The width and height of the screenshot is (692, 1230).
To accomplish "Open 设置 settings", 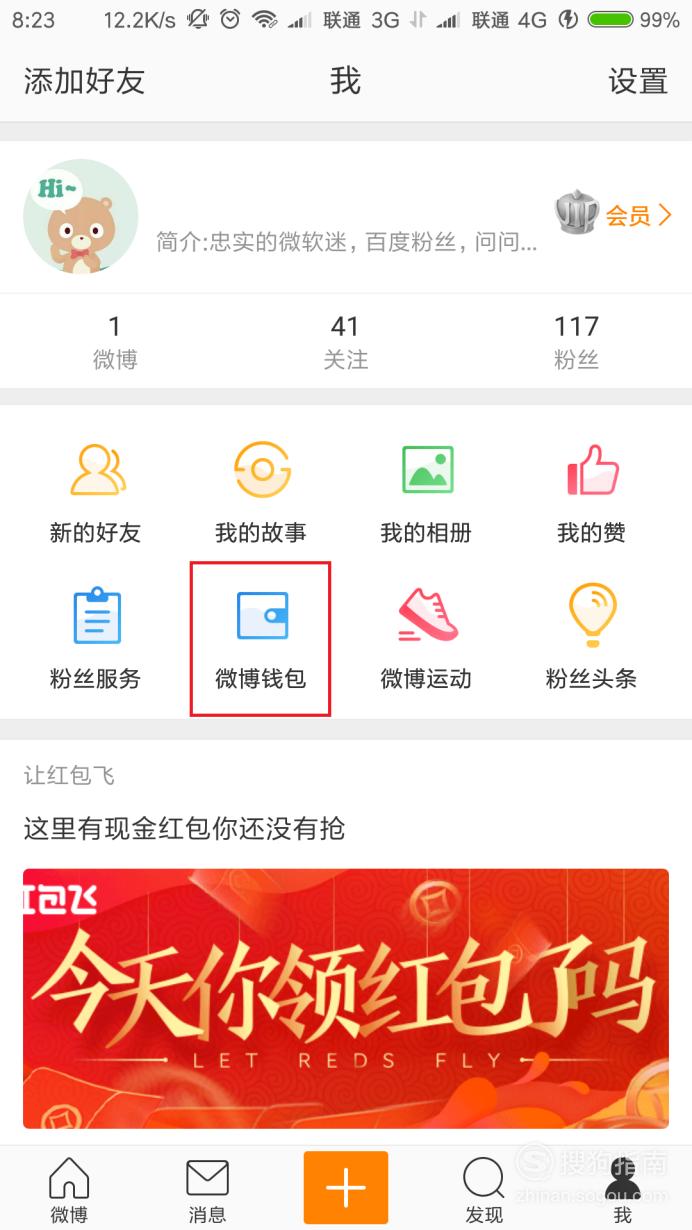I will tap(638, 81).
